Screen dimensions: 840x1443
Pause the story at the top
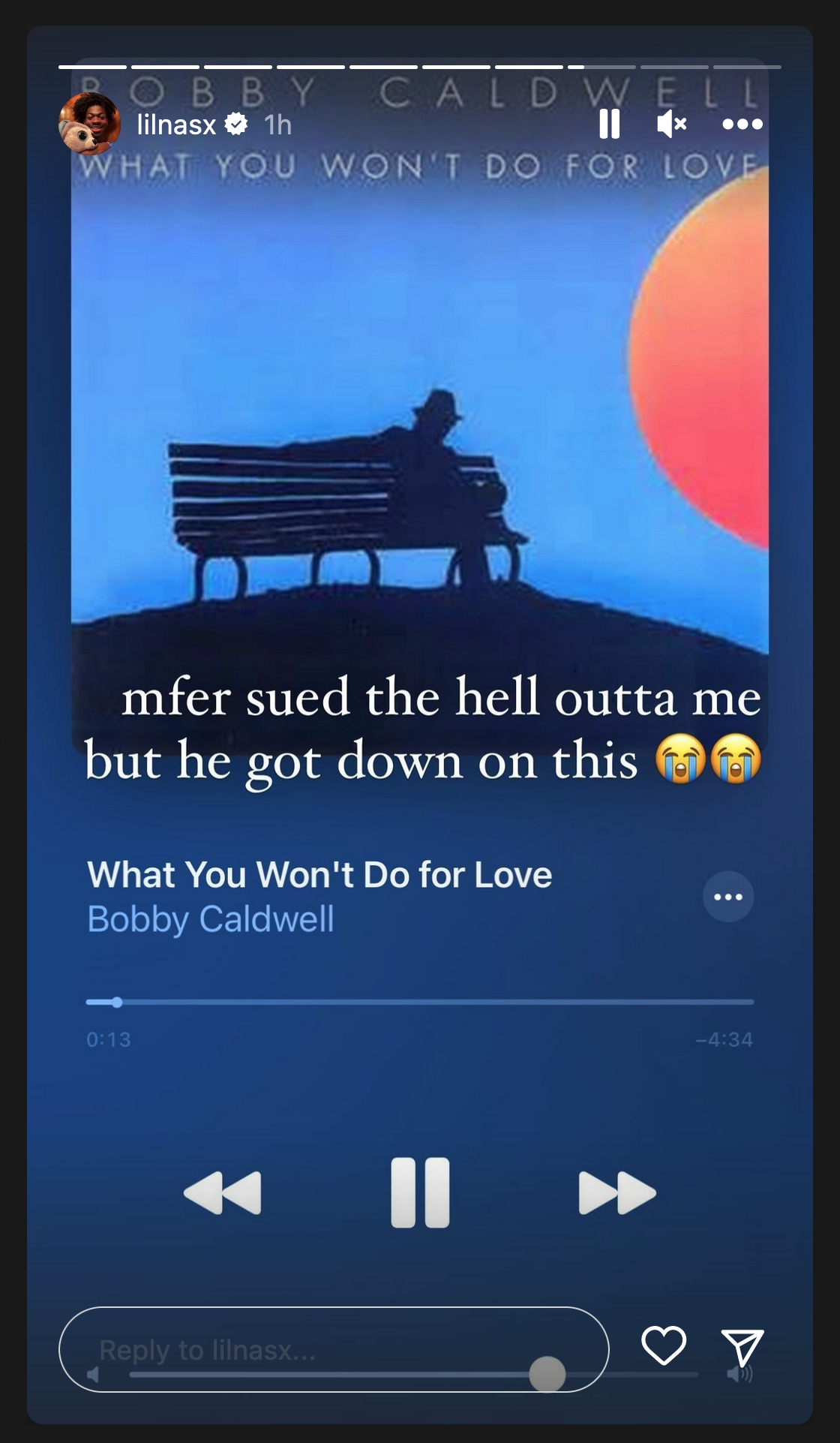(x=609, y=124)
